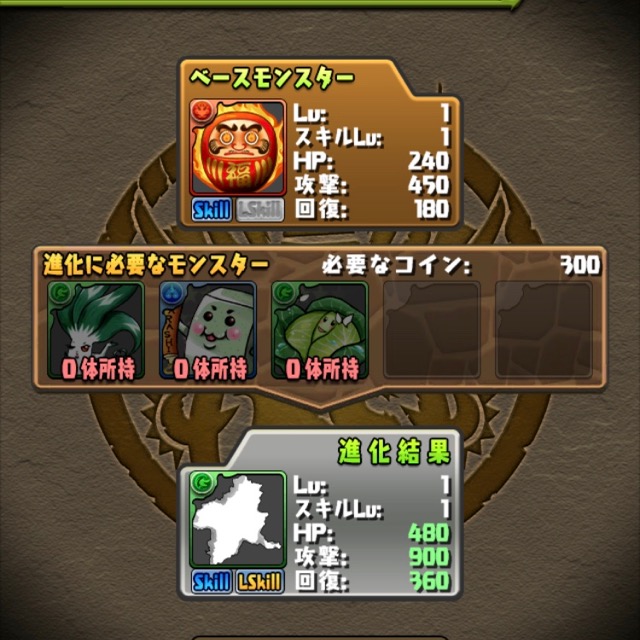The width and height of the screenshot is (640, 640).
Task: Tap the LSkill button under base monster
Action: click(x=260, y=210)
